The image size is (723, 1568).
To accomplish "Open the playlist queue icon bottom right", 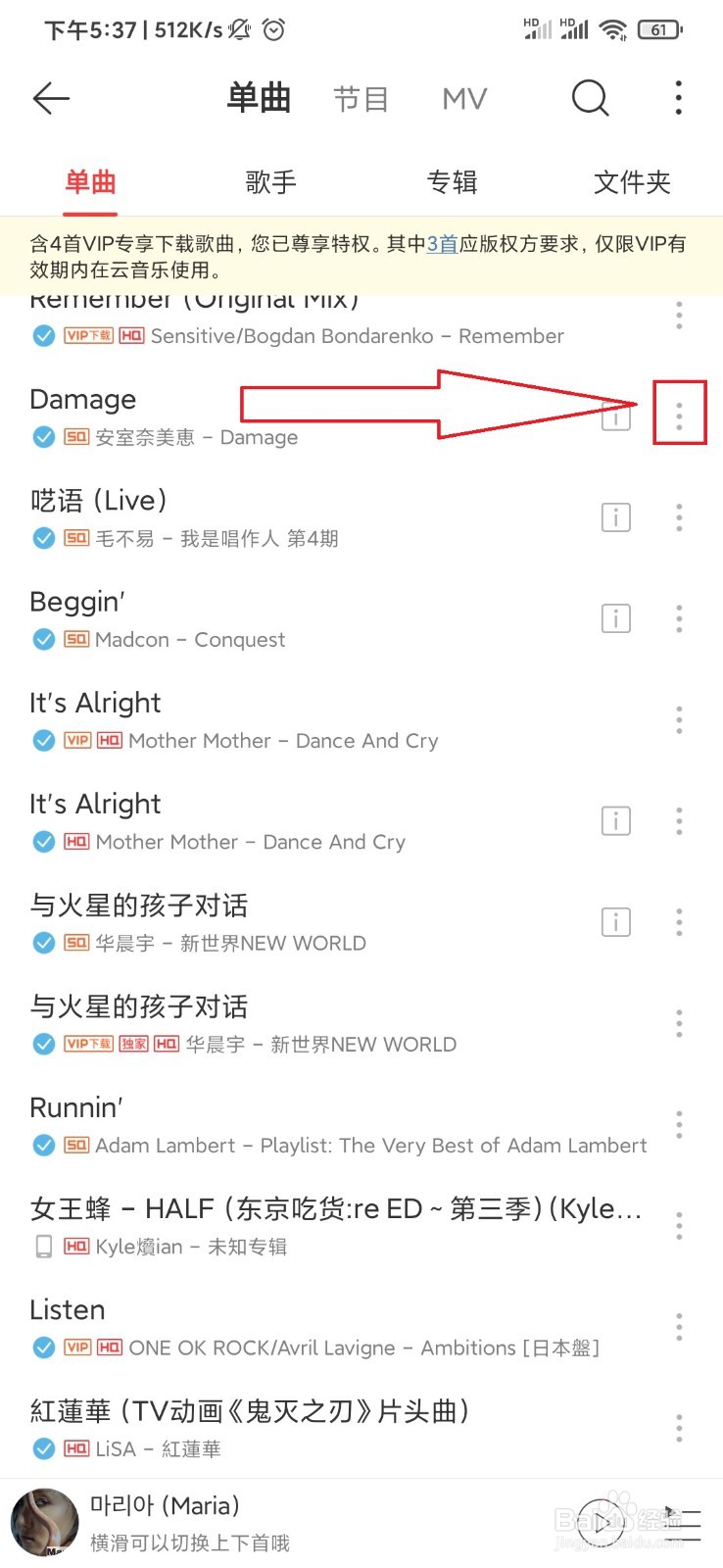I will click(x=683, y=1524).
